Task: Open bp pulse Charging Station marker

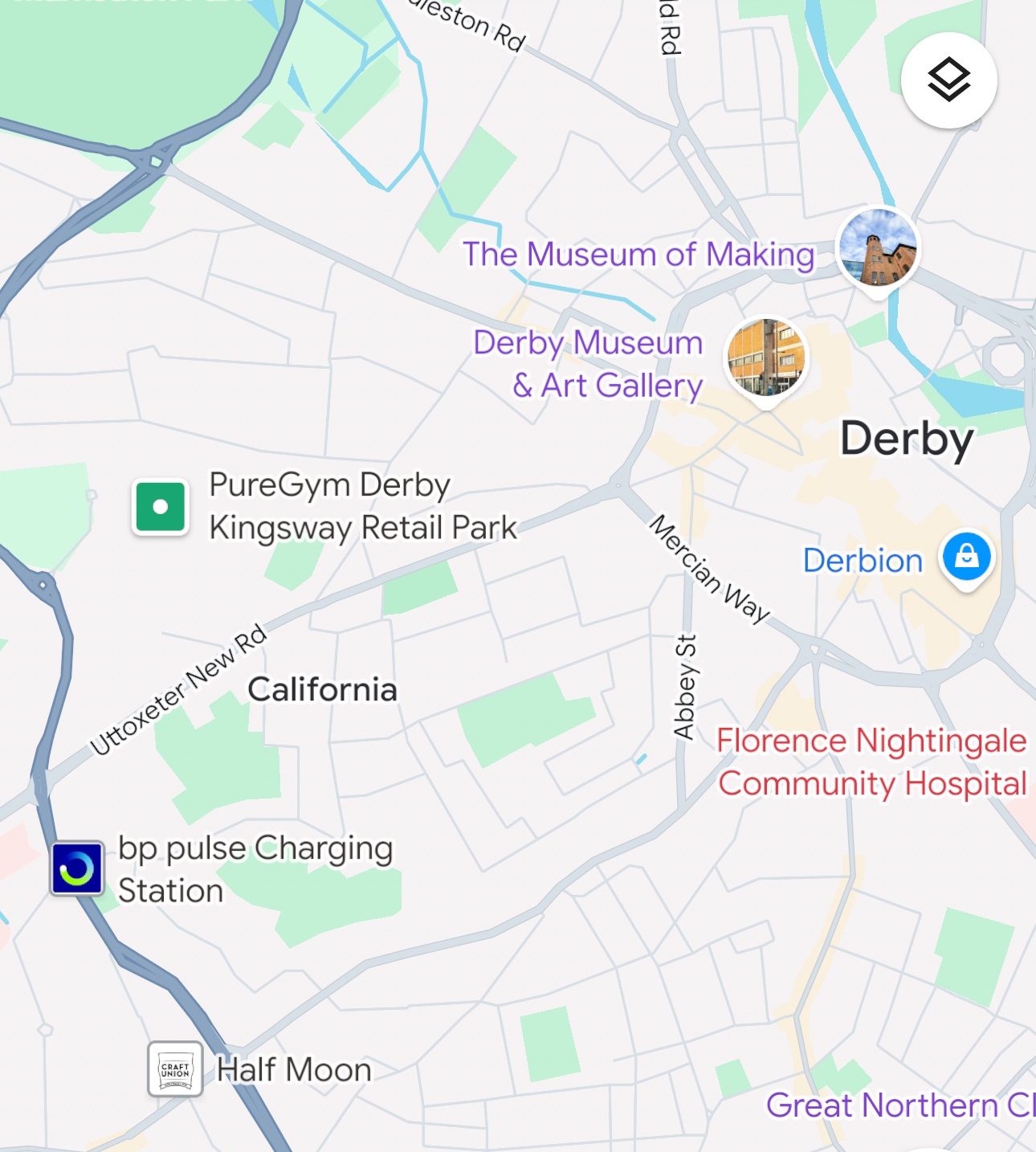Action: point(77,868)
